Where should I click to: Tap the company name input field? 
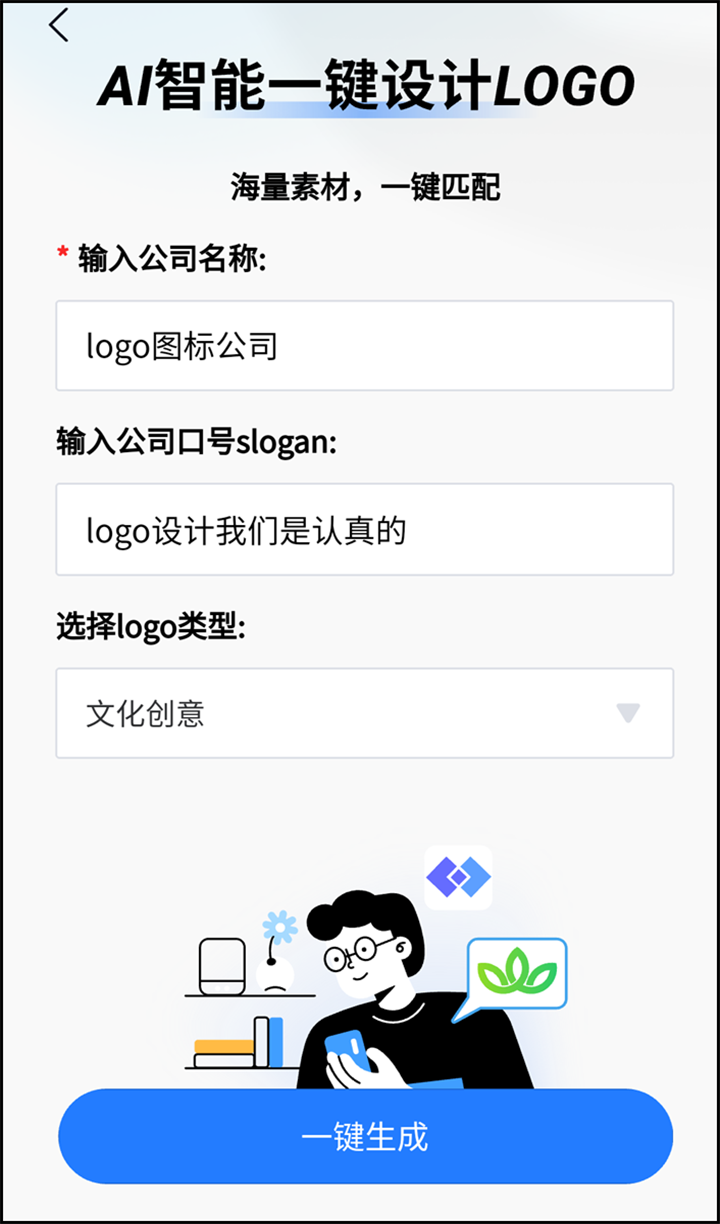[364, 345]
